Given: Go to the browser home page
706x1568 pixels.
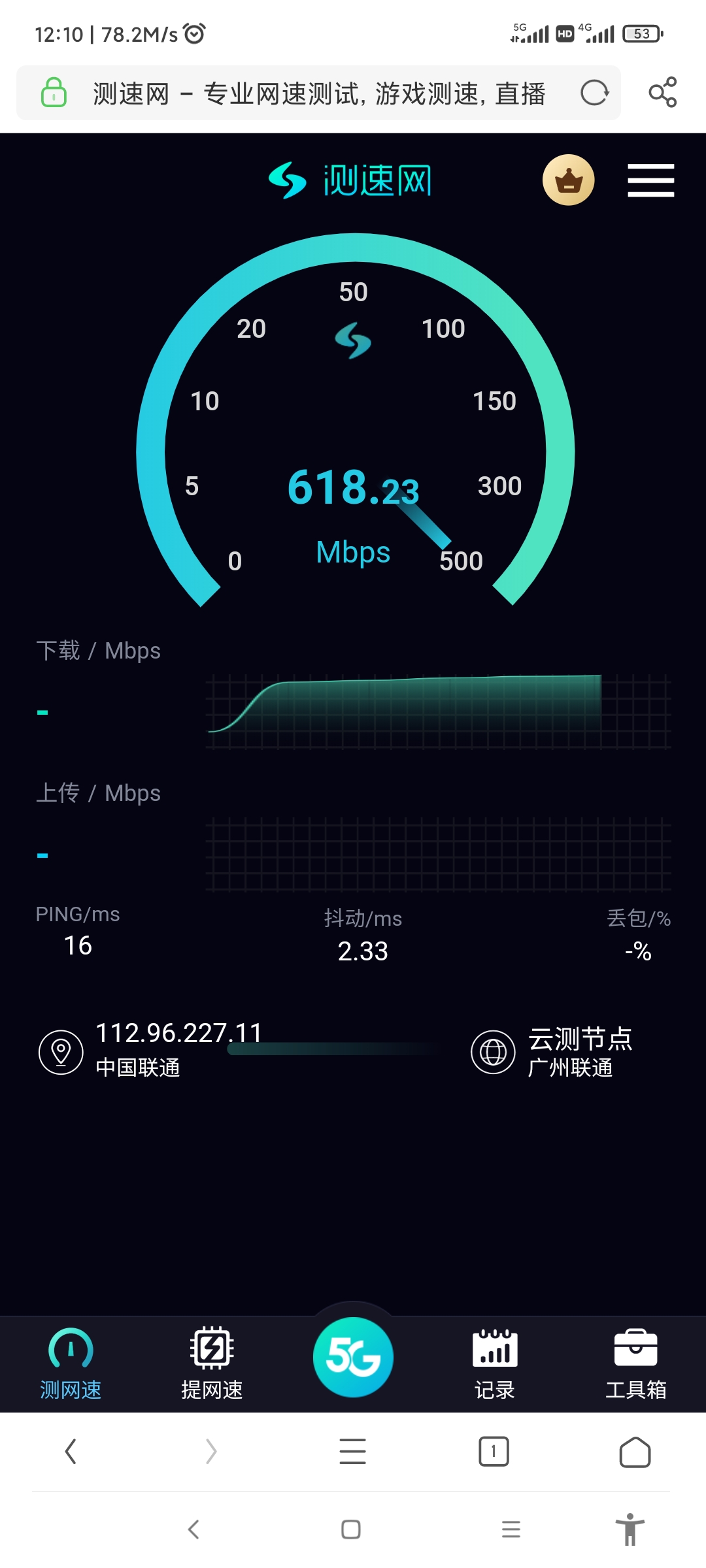Looking at the screenshot, I should [x=635, y=1452].
